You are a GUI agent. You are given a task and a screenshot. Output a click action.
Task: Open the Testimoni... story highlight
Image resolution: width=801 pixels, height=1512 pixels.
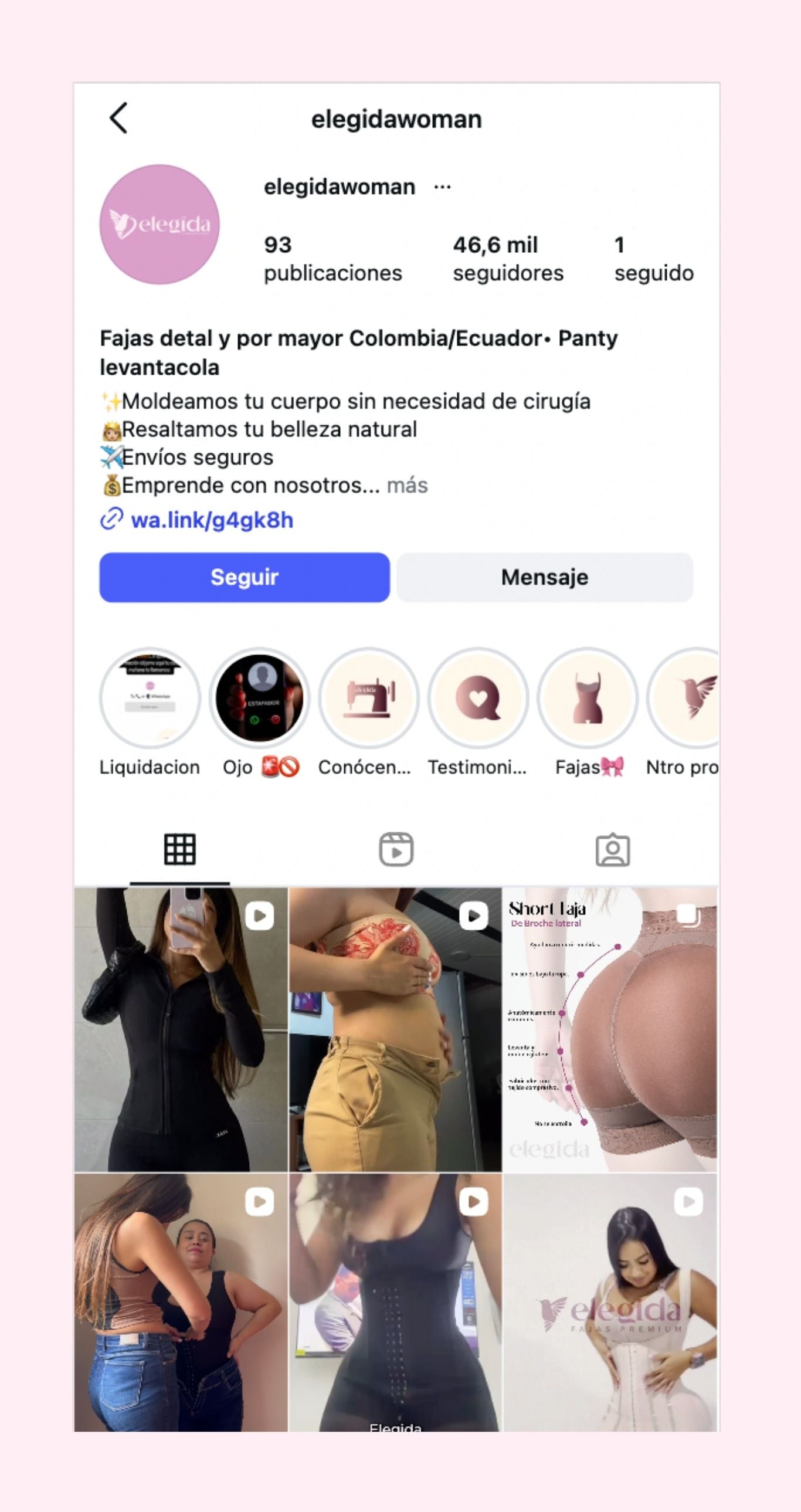click(x=478, y=698)
